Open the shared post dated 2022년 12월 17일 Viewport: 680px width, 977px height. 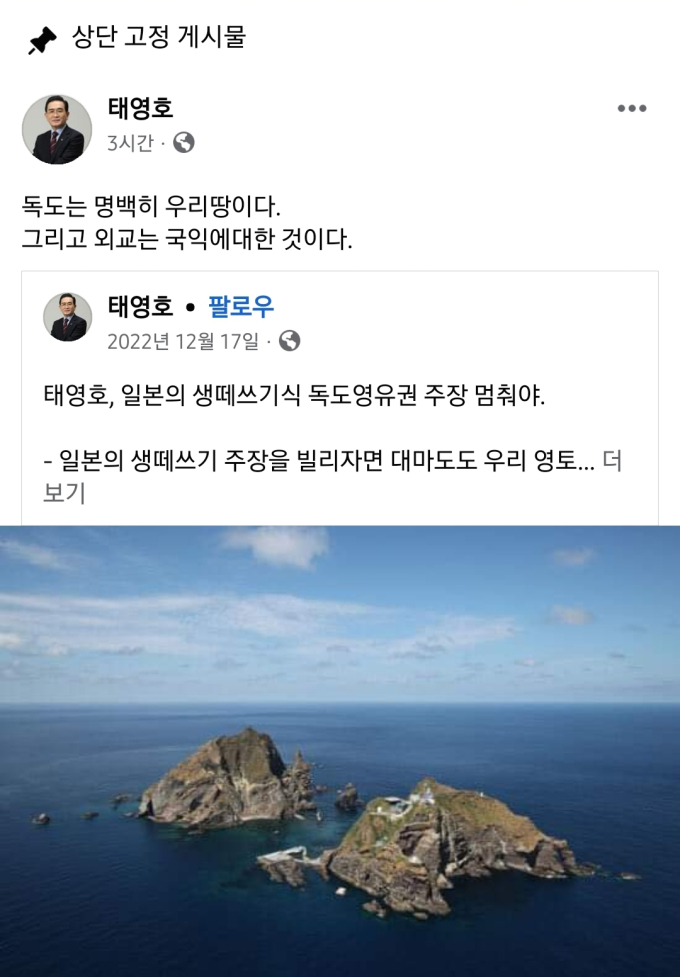pos(183,342)
